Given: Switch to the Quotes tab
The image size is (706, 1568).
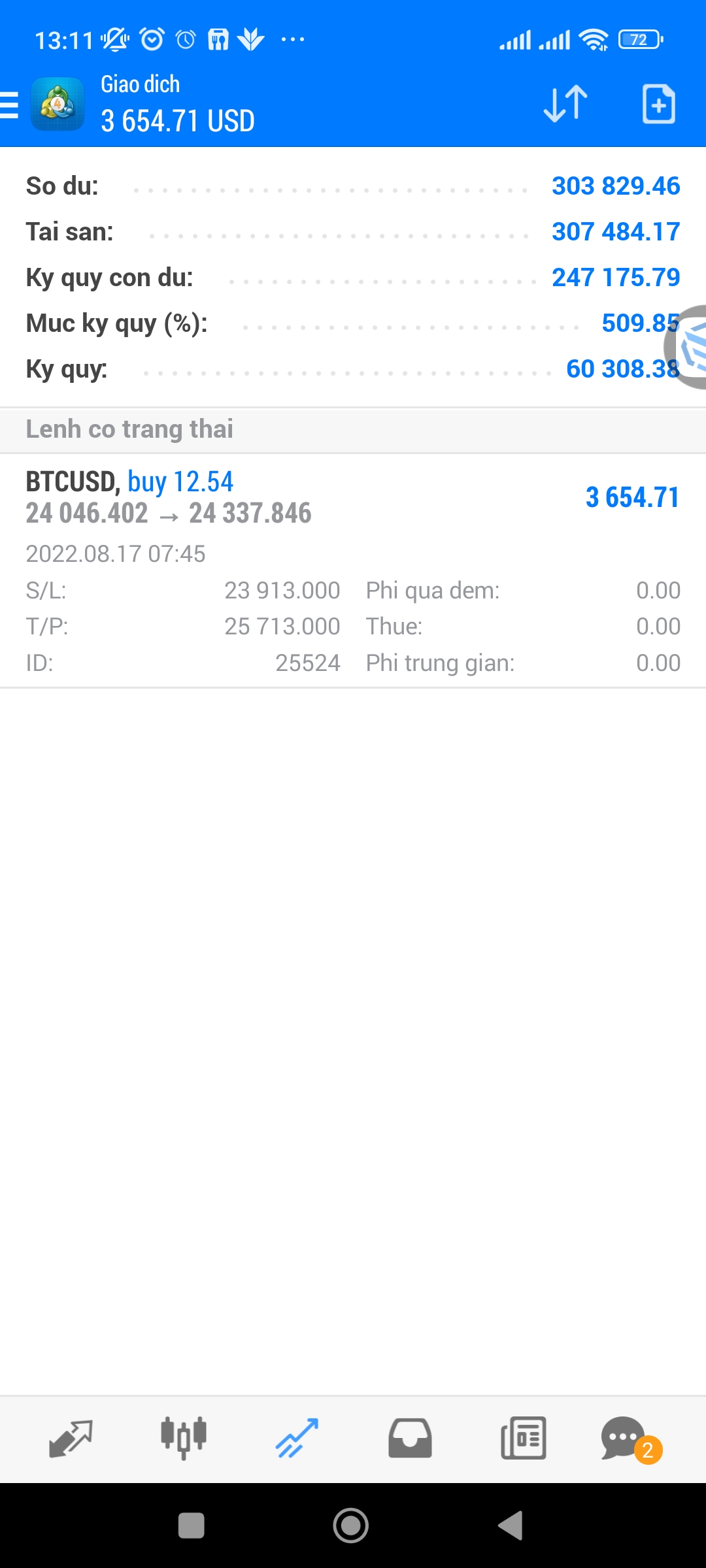Looking at the screenshot, I should click(x=71, y=1439).
